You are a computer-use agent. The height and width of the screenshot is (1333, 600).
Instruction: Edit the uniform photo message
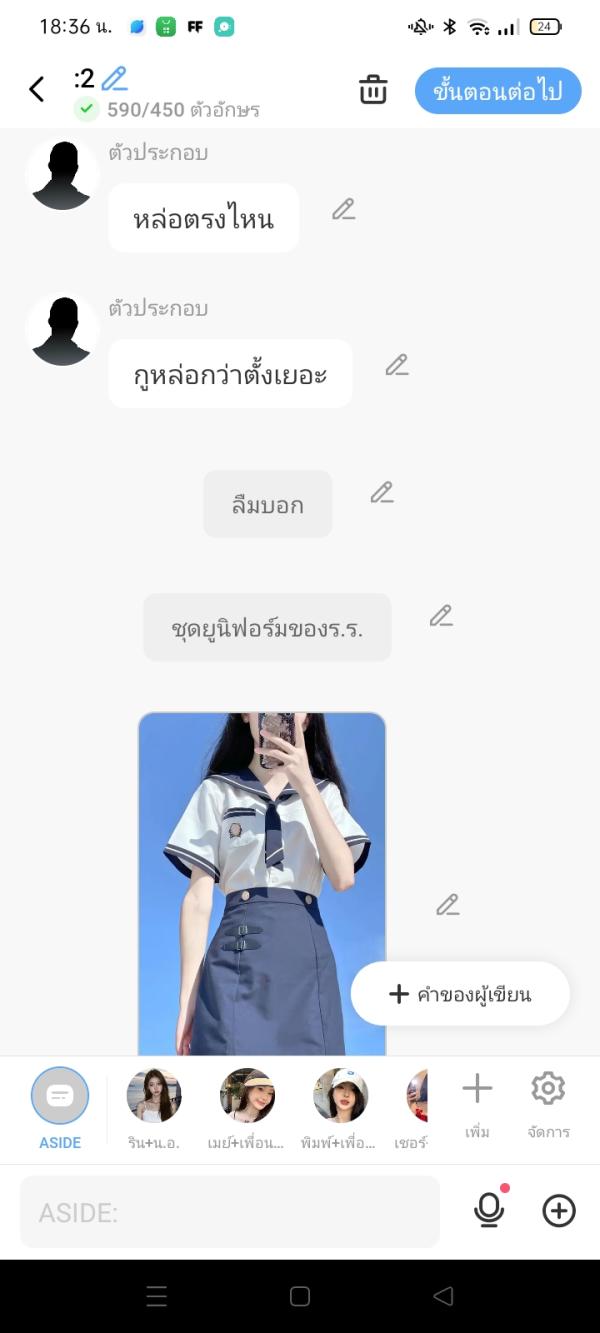coord(448,905)
